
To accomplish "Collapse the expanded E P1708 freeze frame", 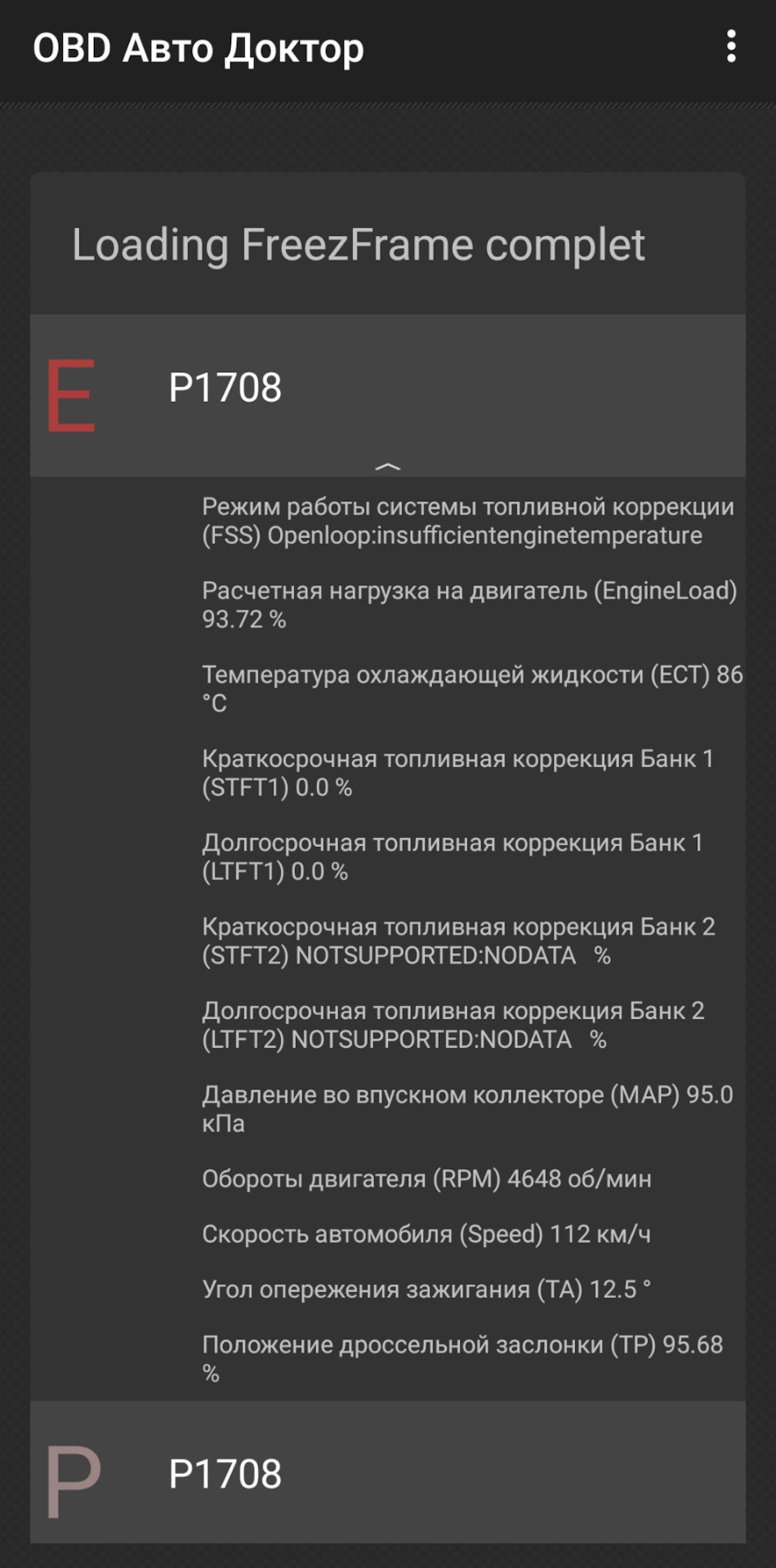I will coord(387,466).
